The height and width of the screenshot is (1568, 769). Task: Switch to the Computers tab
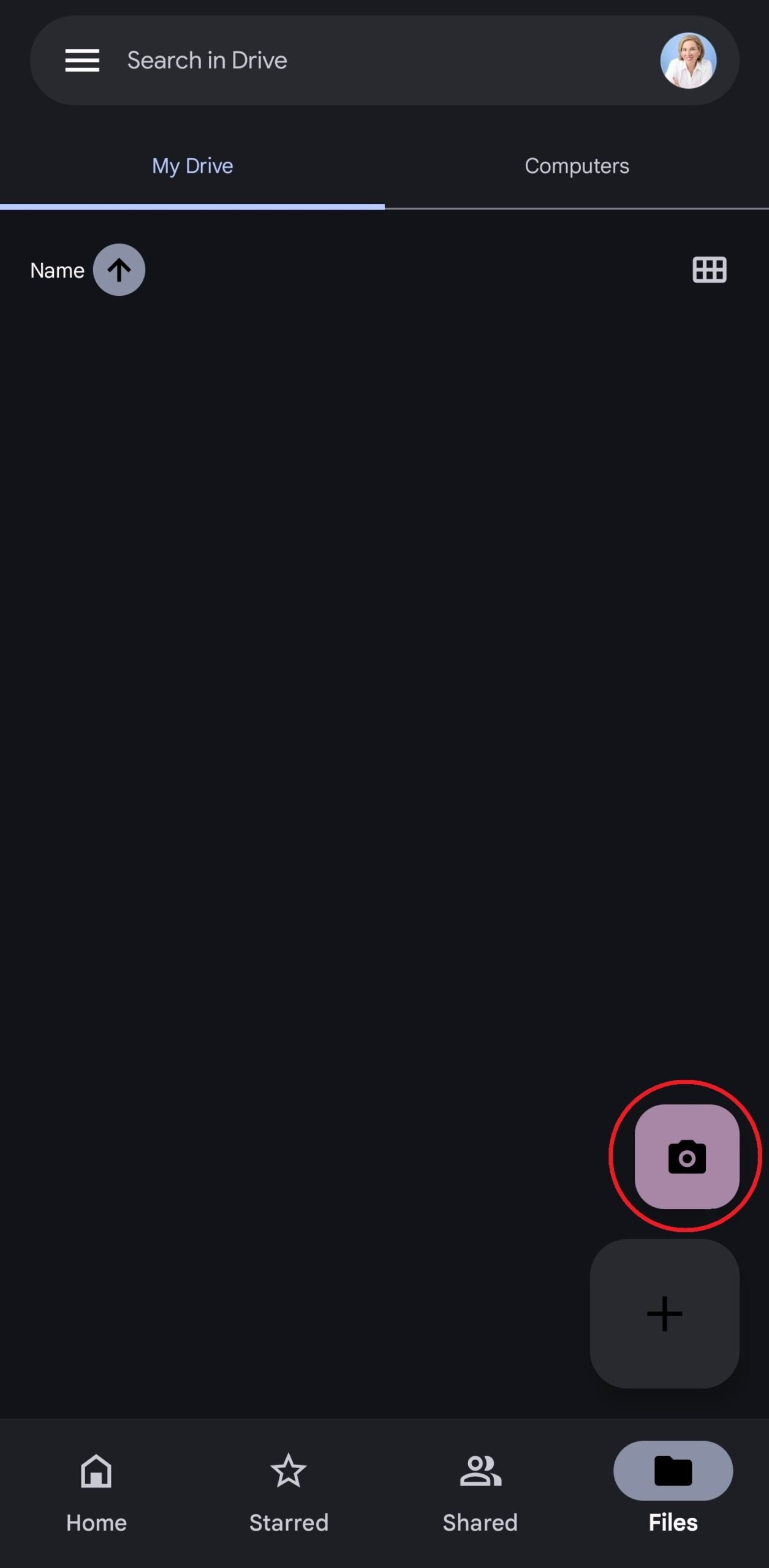(577, 166)
